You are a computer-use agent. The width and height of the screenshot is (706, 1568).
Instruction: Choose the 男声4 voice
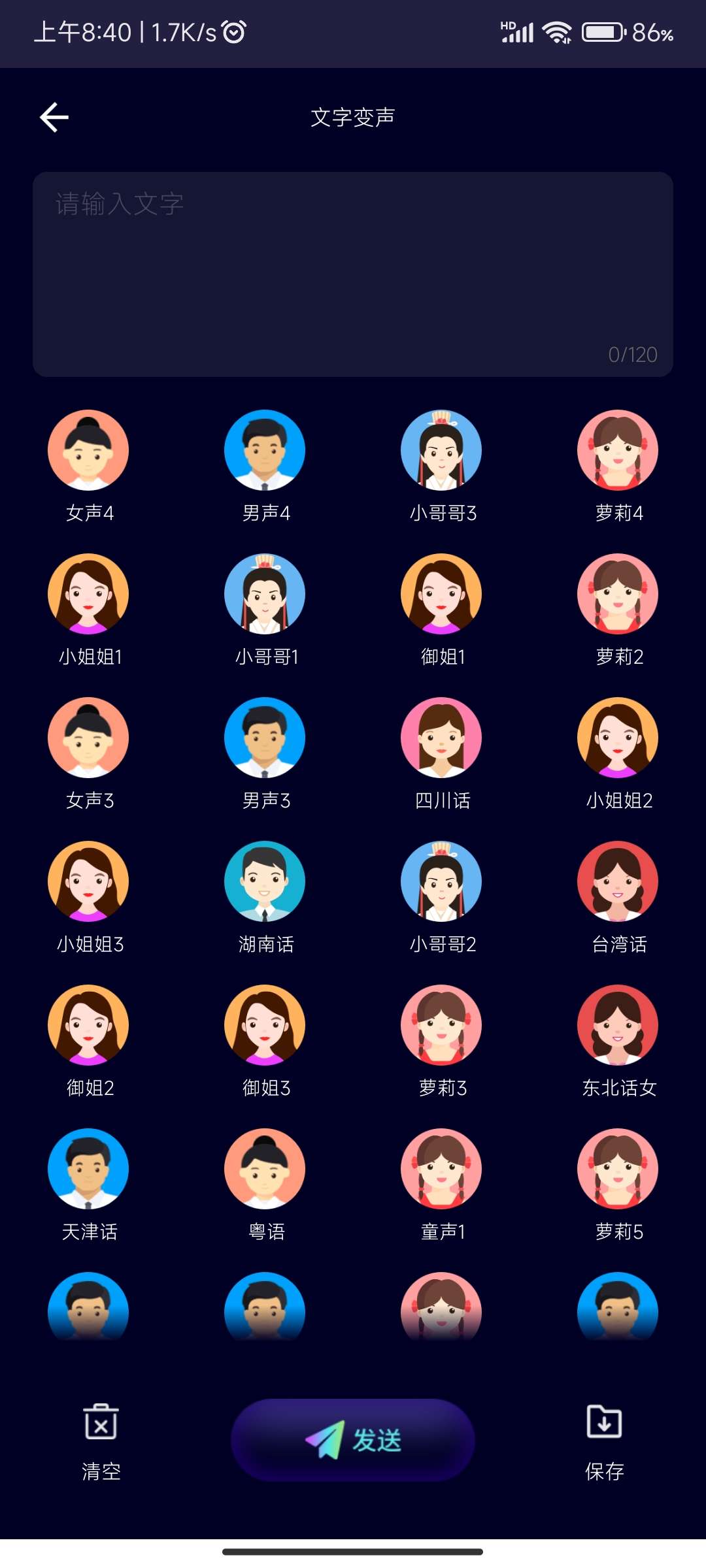[x=265, y=451]
